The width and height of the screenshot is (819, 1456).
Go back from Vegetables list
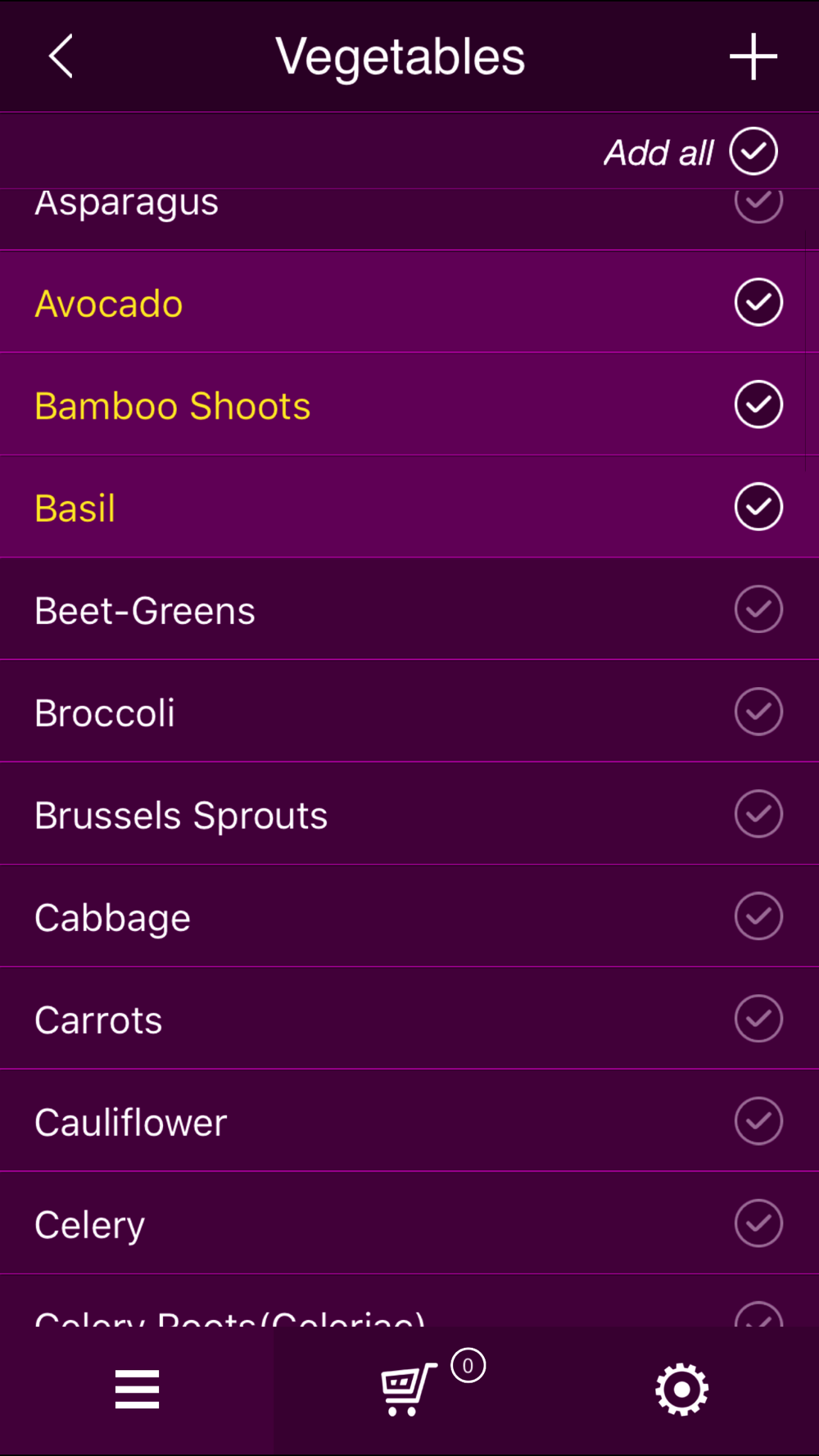61,57
